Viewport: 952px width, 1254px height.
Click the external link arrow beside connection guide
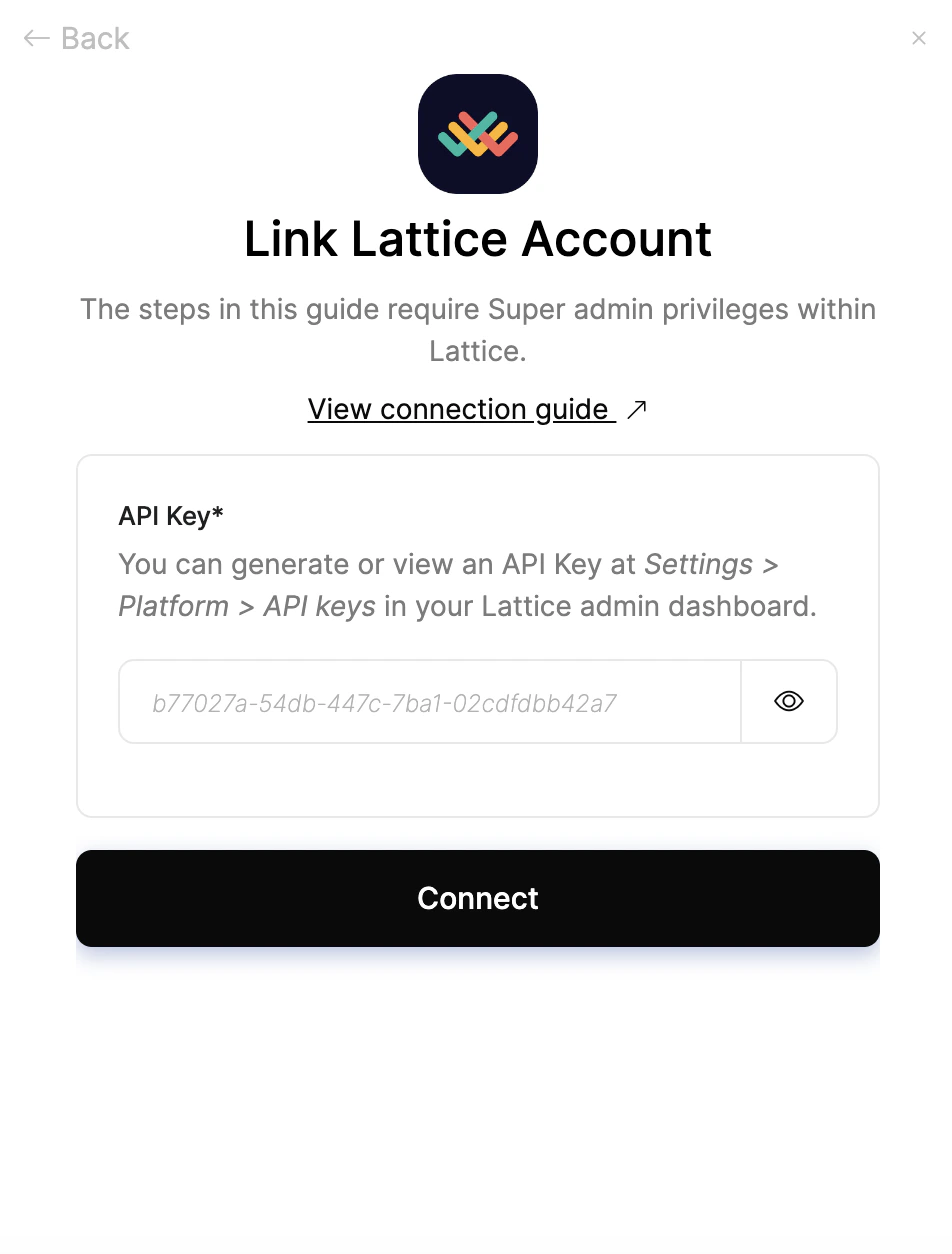pyautogui.click(x=637, y=408)
